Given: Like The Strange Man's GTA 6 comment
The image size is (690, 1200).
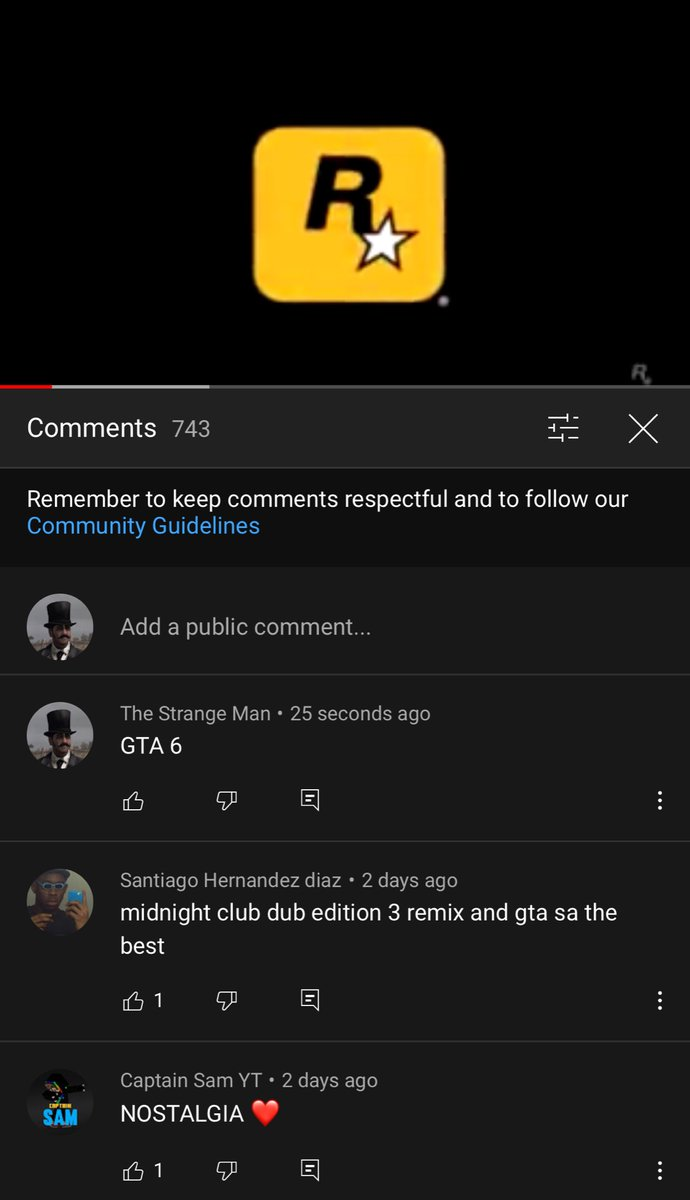Looking at the screenshot, I should point(133,800).
